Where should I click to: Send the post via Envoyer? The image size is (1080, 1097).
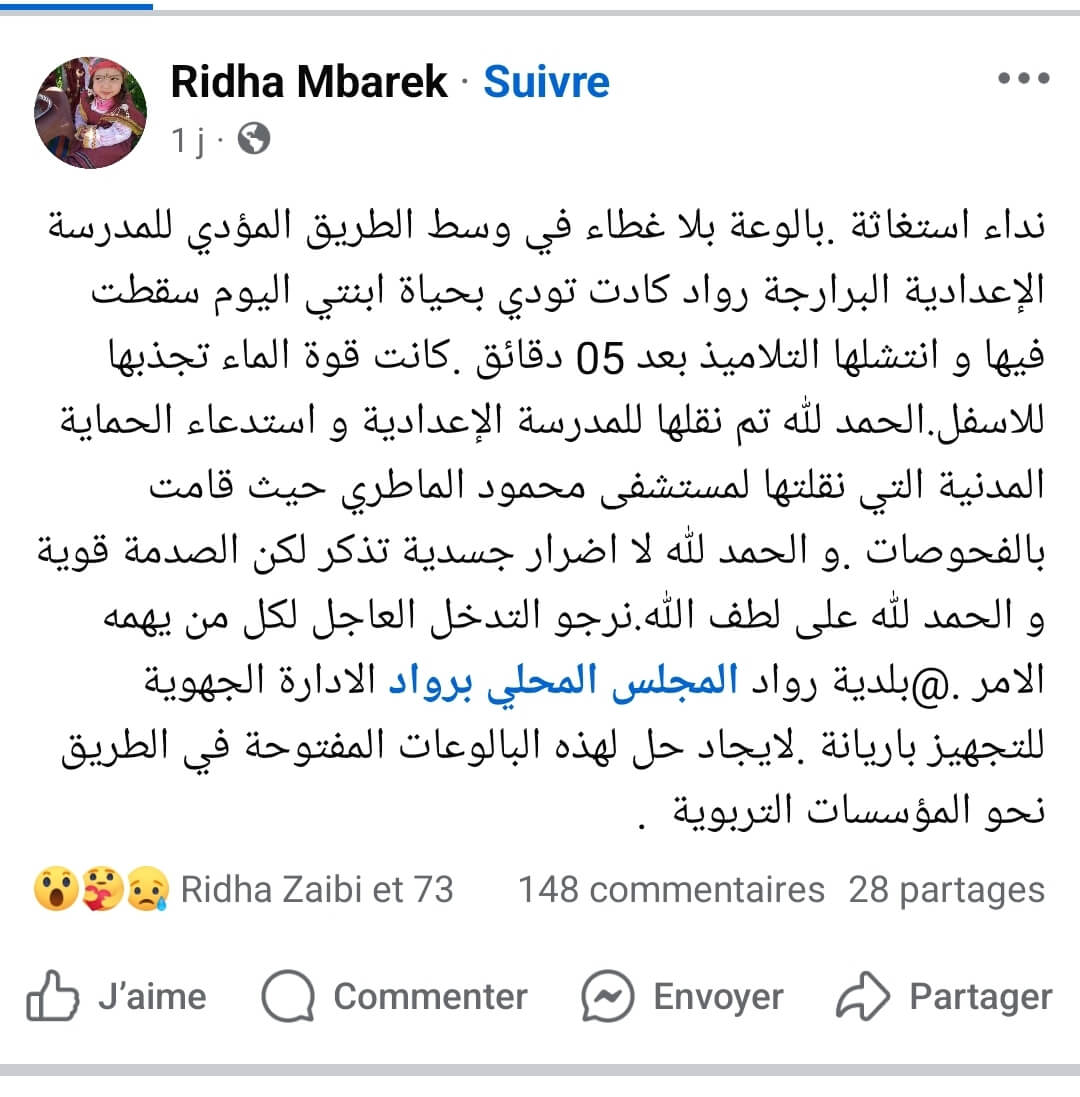pos(682,996)
